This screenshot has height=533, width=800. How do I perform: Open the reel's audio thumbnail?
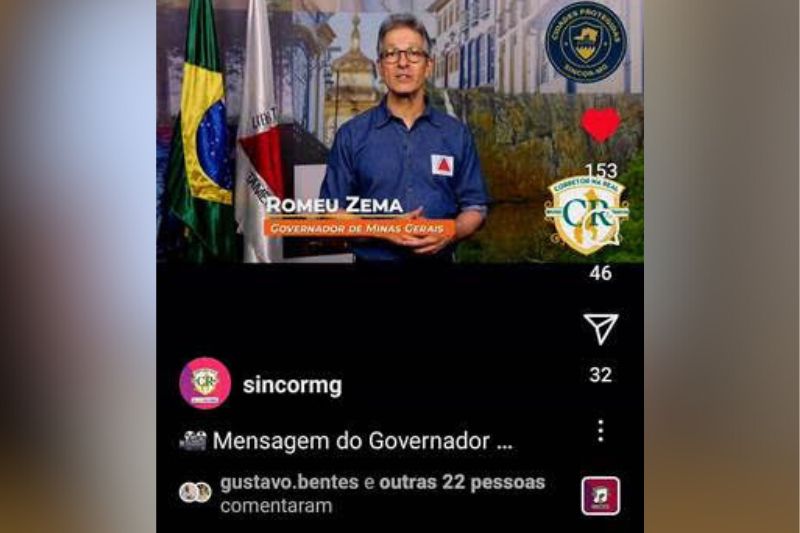click(x=600, y=495)
